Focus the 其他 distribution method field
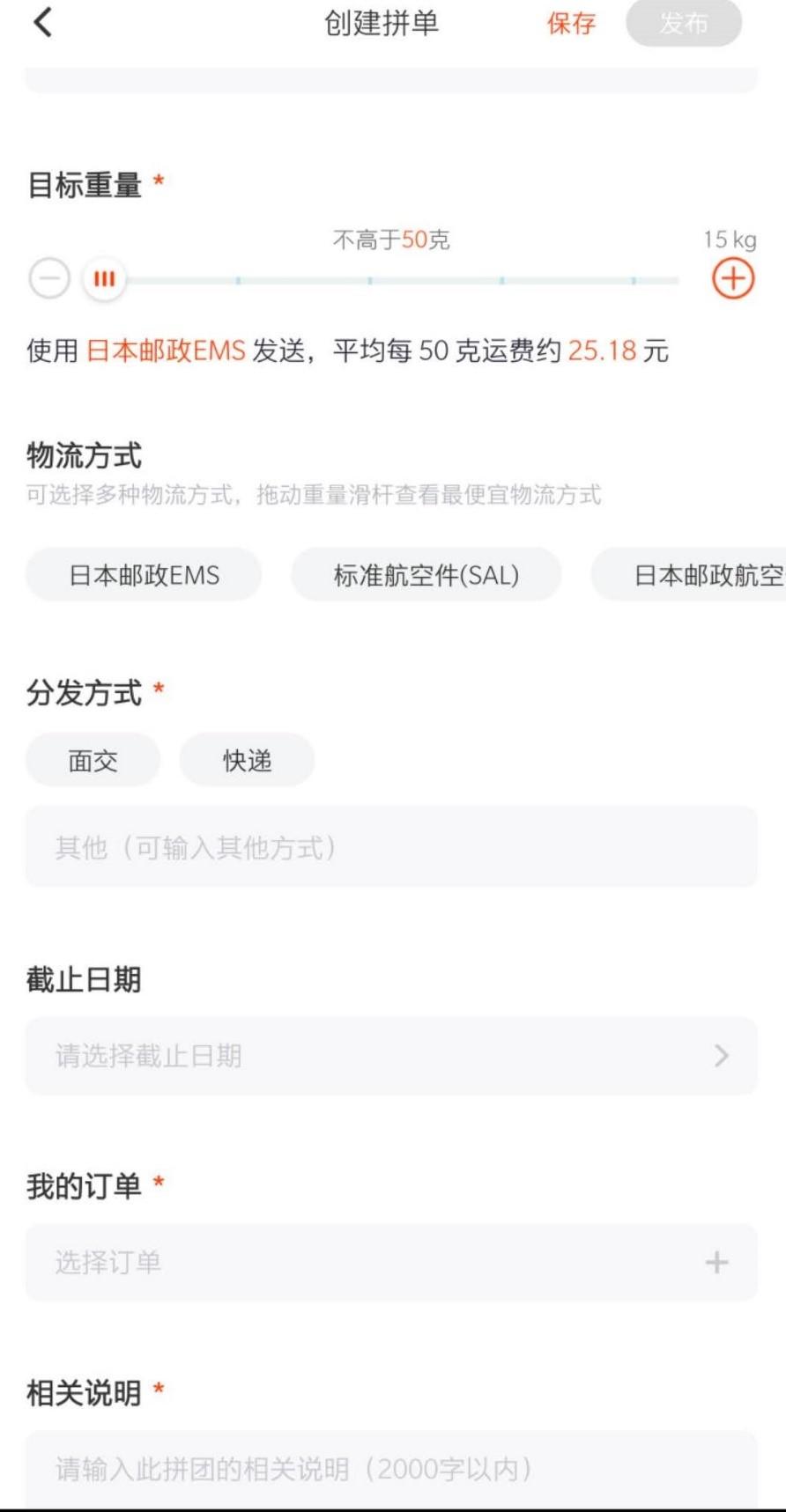The image size is (786, 1512). pos(390,847)
